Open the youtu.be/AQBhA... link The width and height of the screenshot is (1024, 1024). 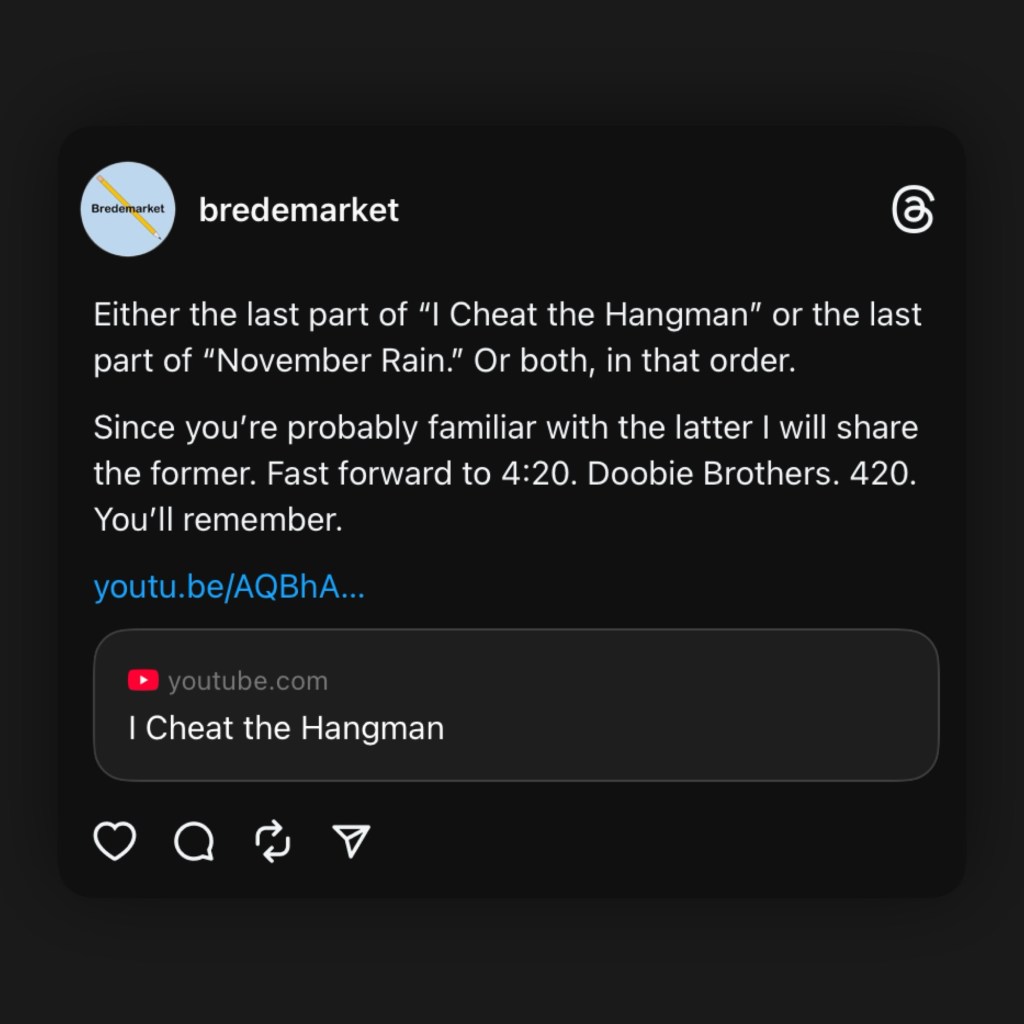(x=229, y=587)
